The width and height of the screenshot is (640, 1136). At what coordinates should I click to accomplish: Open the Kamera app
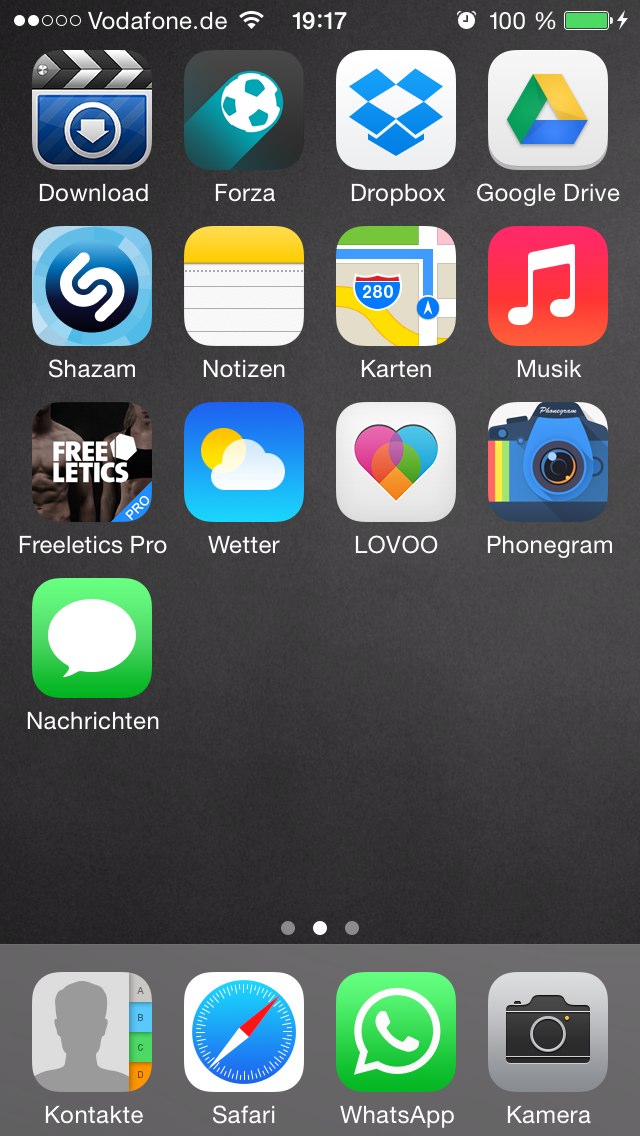point(548,1032)
